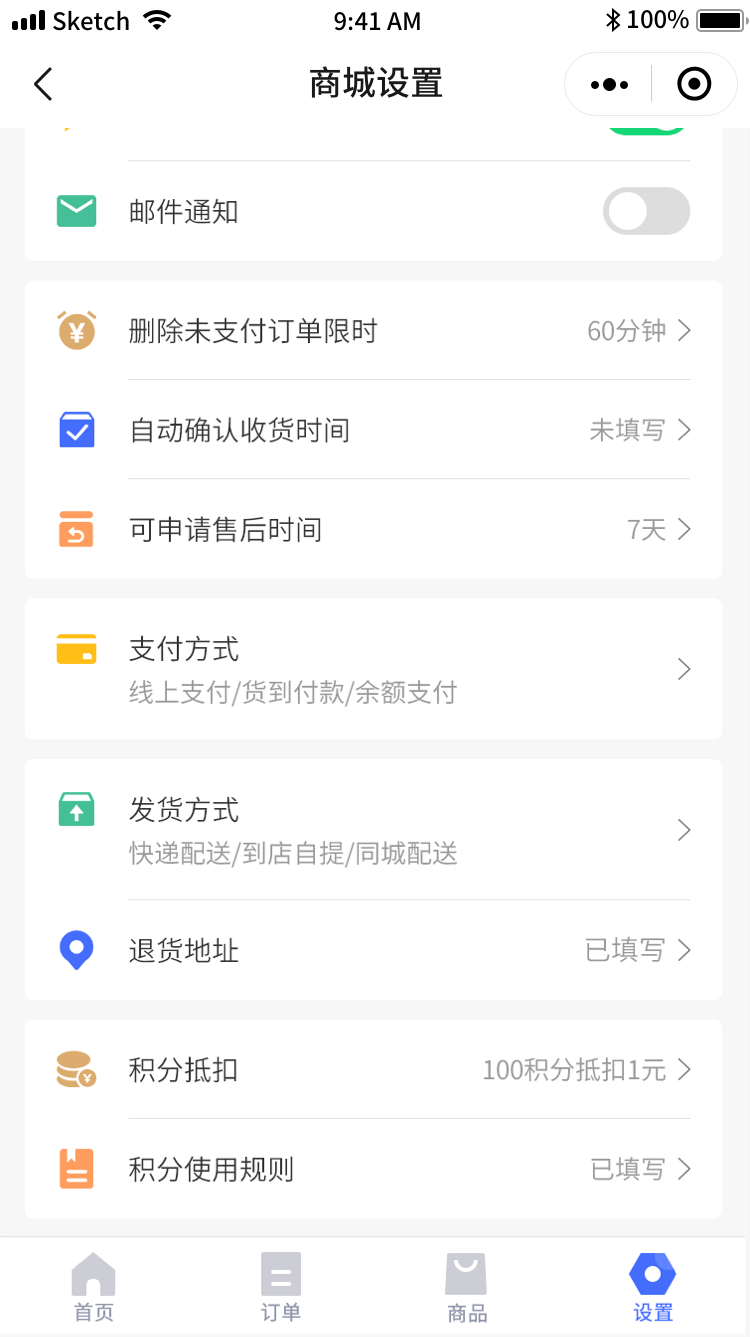Set 自动确认收货时间
750x1337 pixels.
[374, 430]
